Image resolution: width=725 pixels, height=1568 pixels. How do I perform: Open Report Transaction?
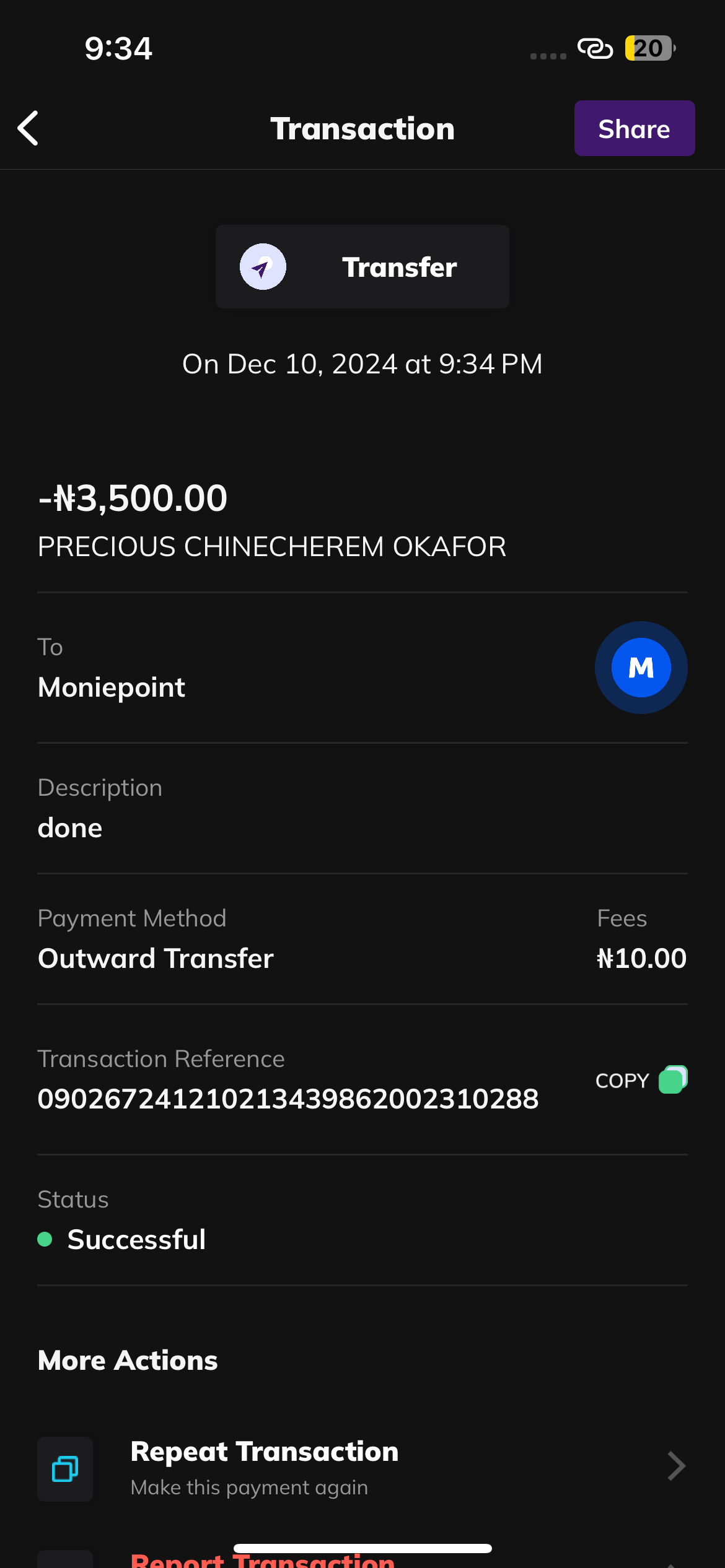pyautogui.click(x=263, y=1559)
